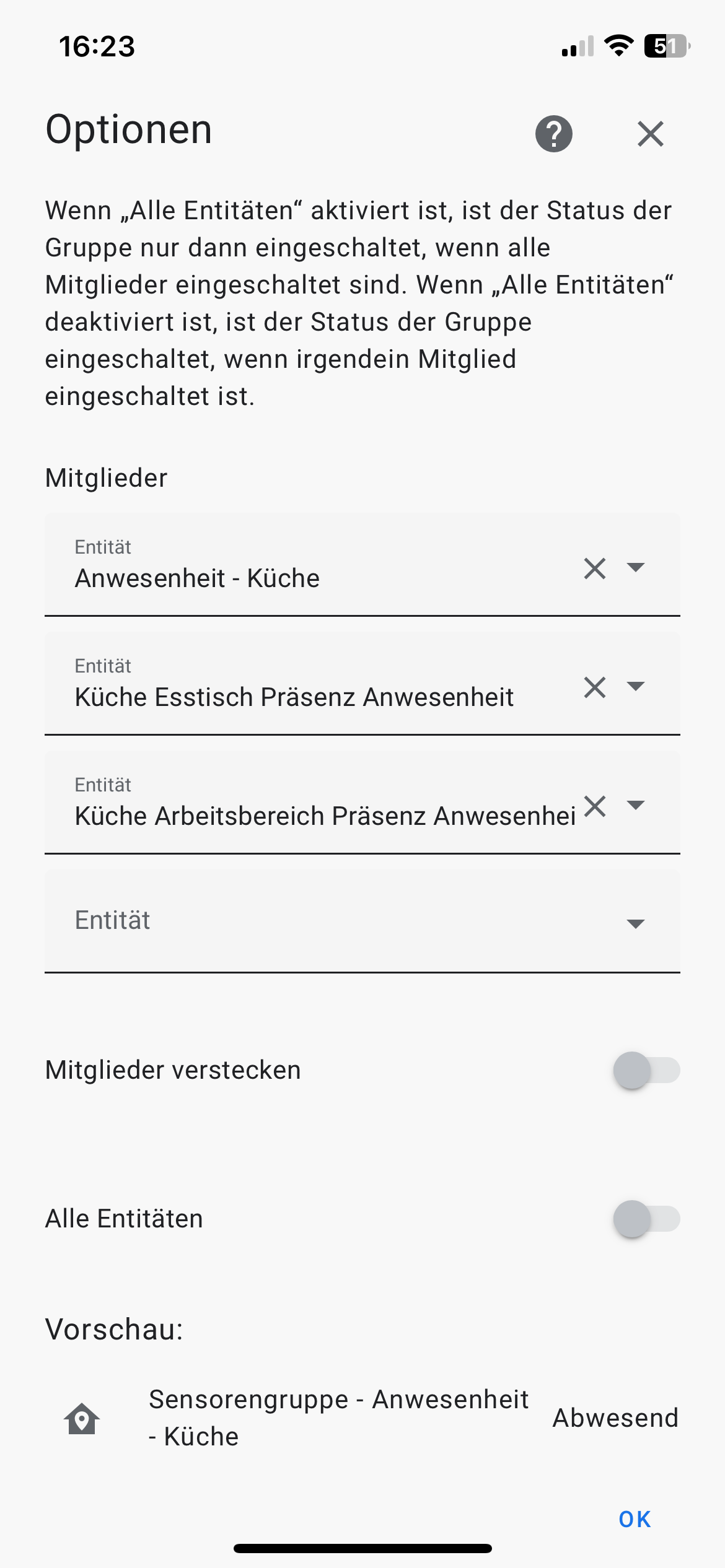725x1568 pixels.
Task: Close the Optionen dialog
Action: pyautogui.click(x=650, y=134)
